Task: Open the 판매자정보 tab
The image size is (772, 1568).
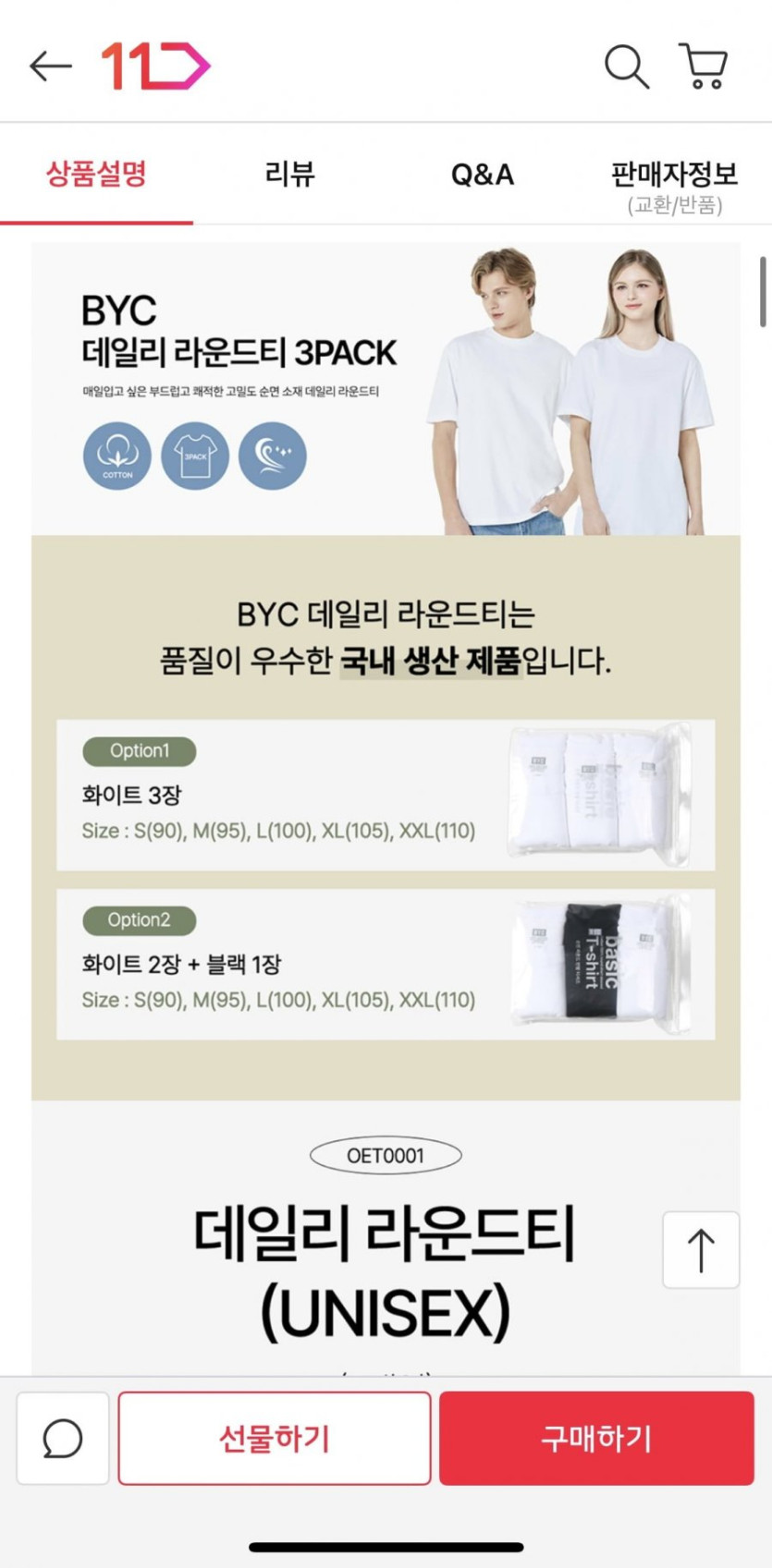Action: click(x=674, y=185)
